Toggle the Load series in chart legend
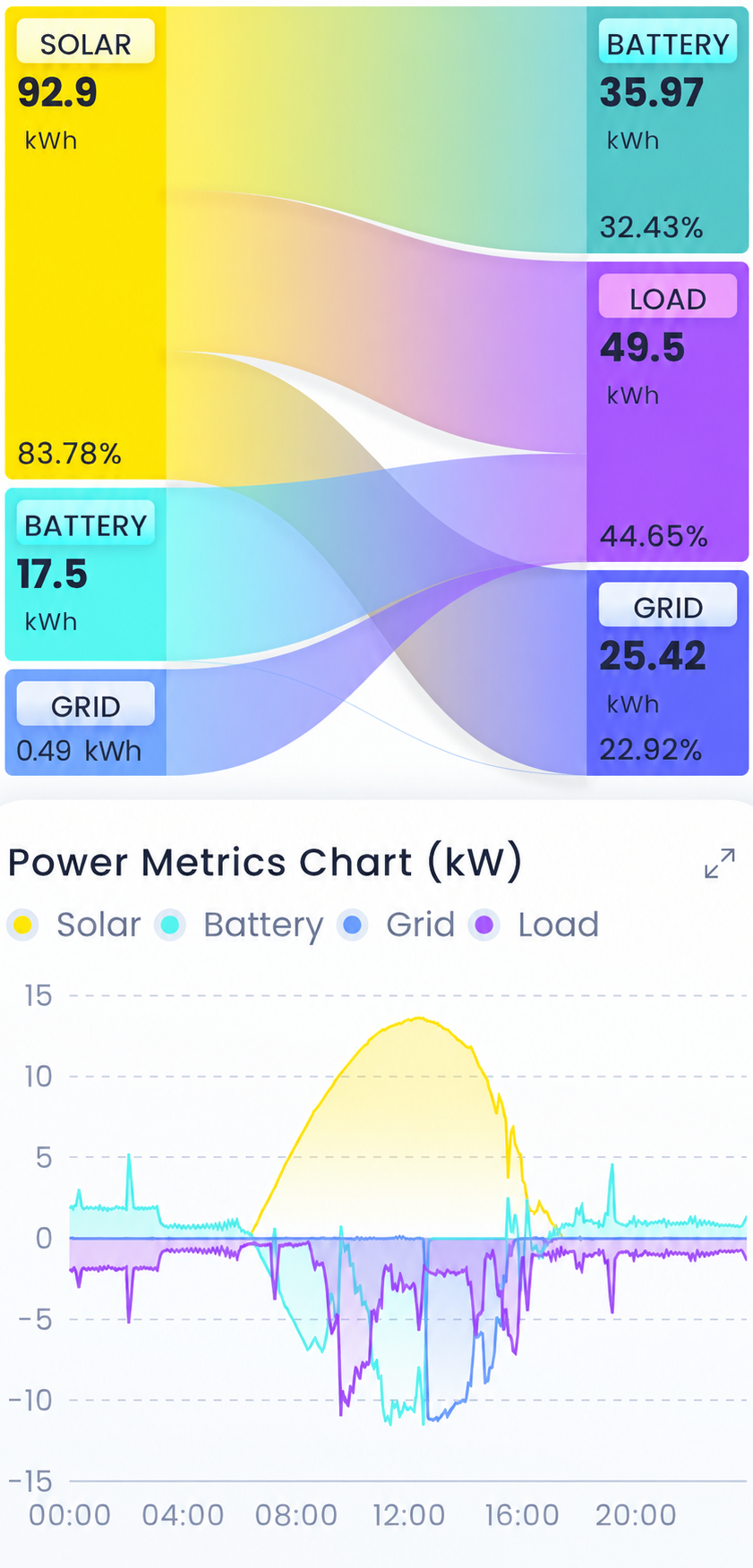This screenshot has width=753, height=1568. [534, 925]
